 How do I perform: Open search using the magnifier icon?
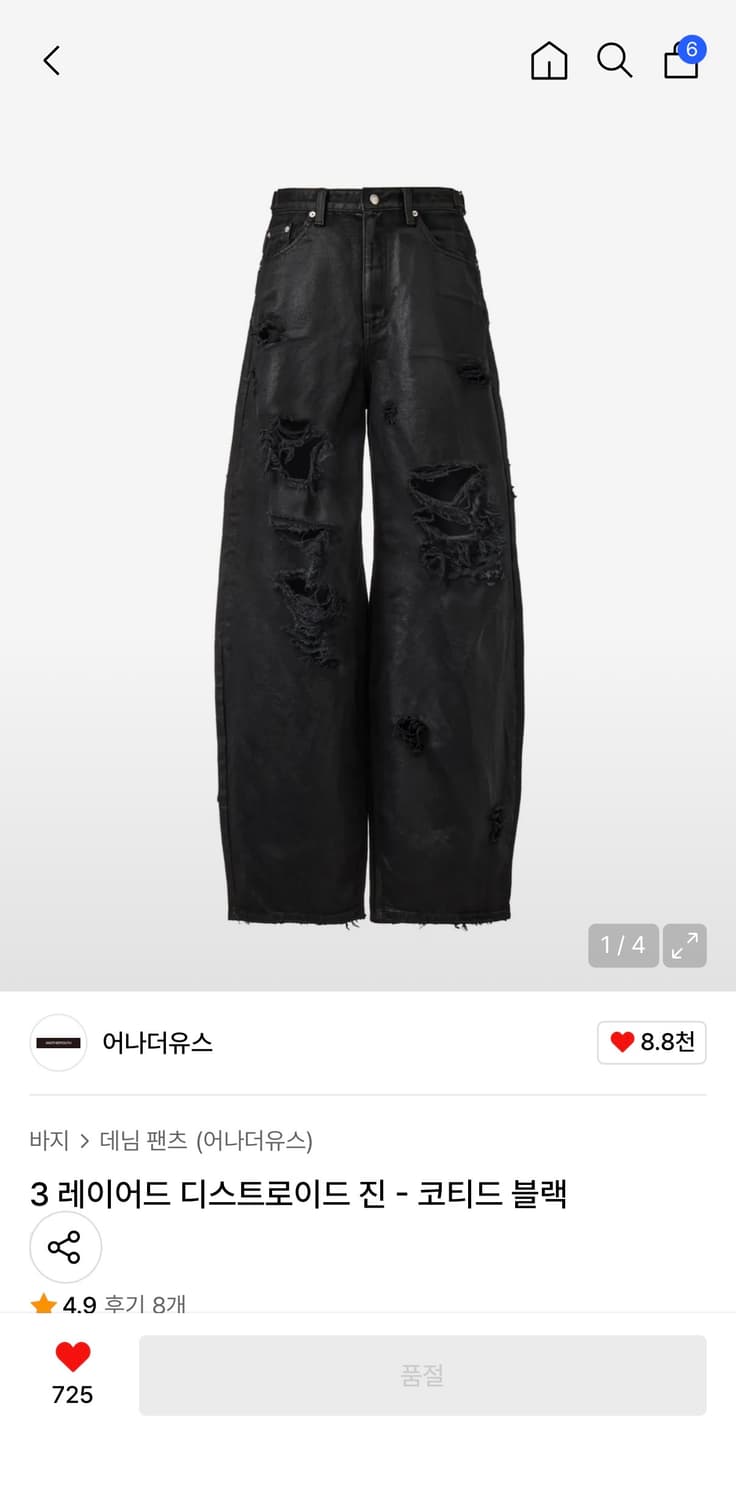point(614,61)
